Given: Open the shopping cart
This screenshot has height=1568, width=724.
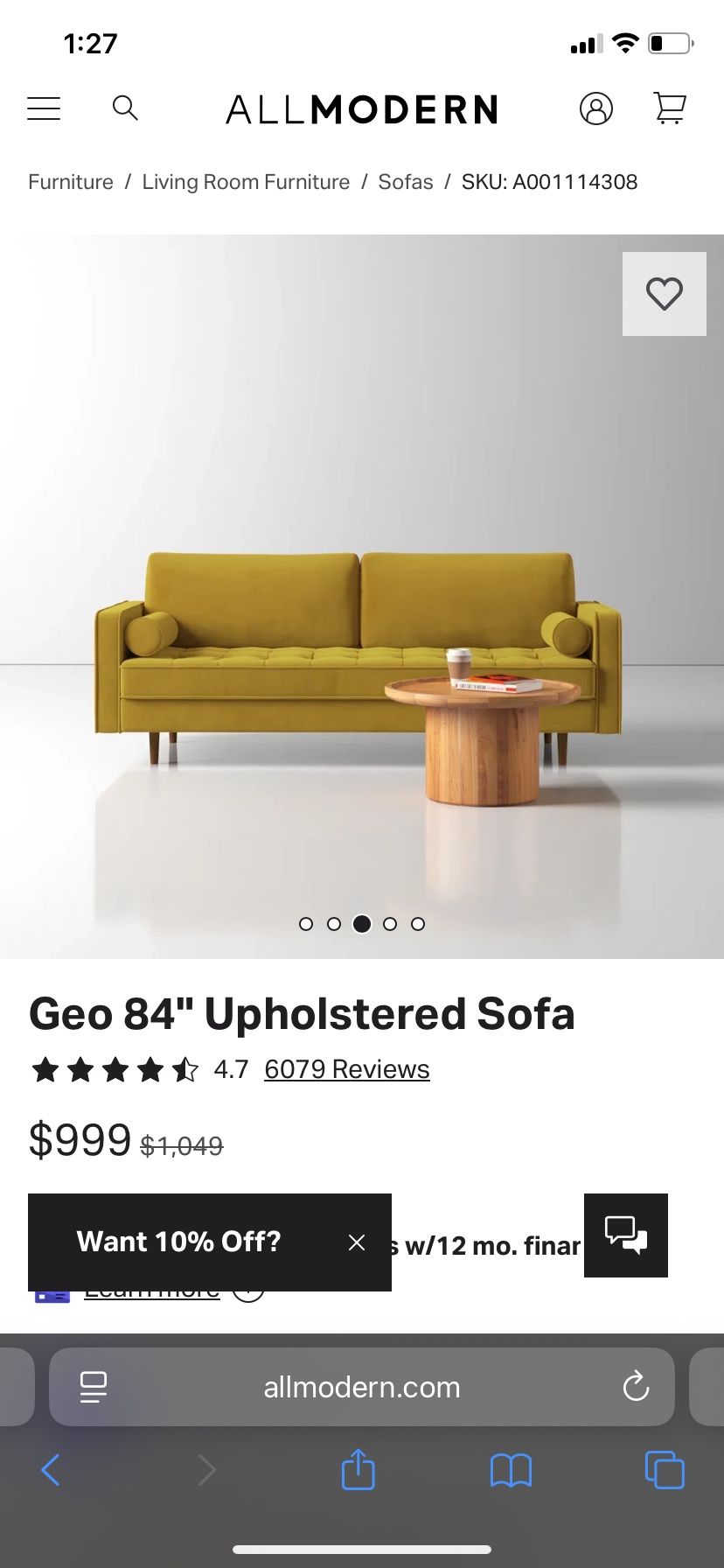Looking at the screenshot, I should tap(670, 108).
